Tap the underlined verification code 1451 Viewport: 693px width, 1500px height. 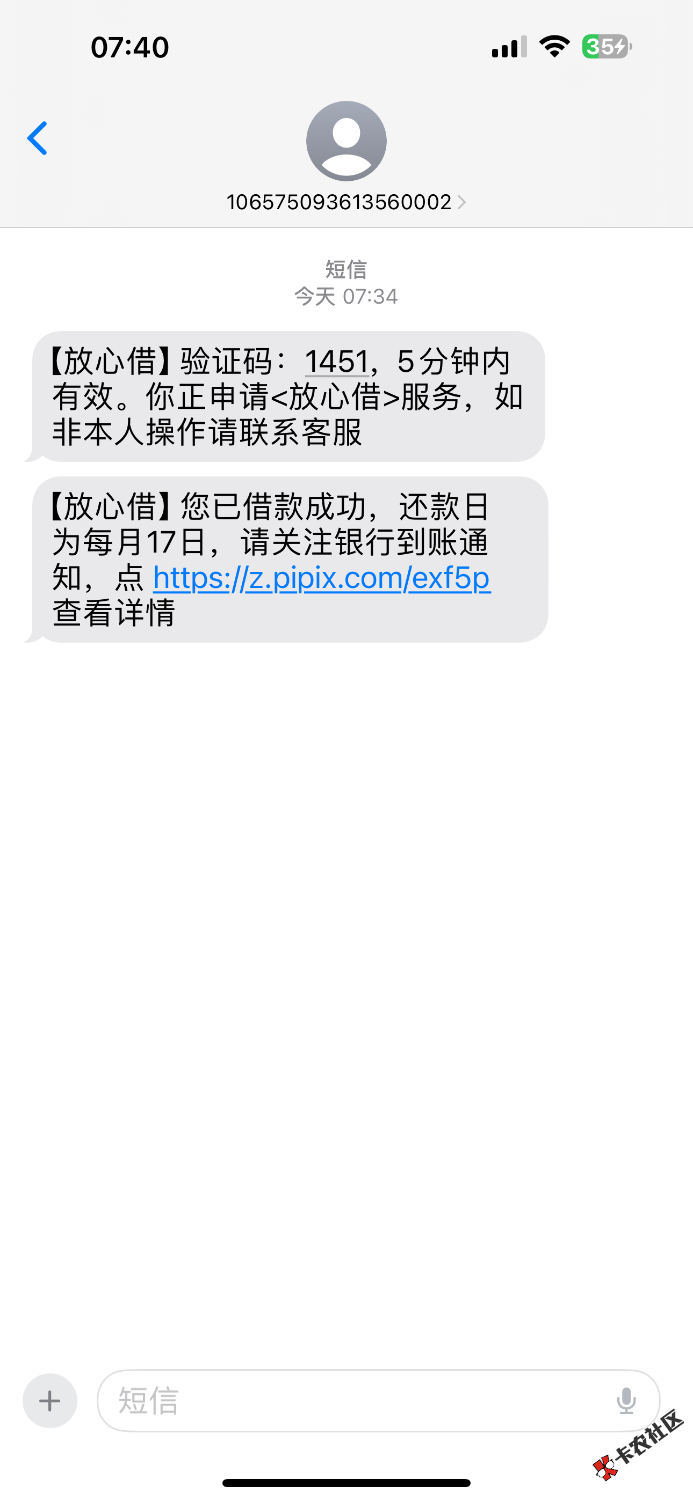point(336,361)
